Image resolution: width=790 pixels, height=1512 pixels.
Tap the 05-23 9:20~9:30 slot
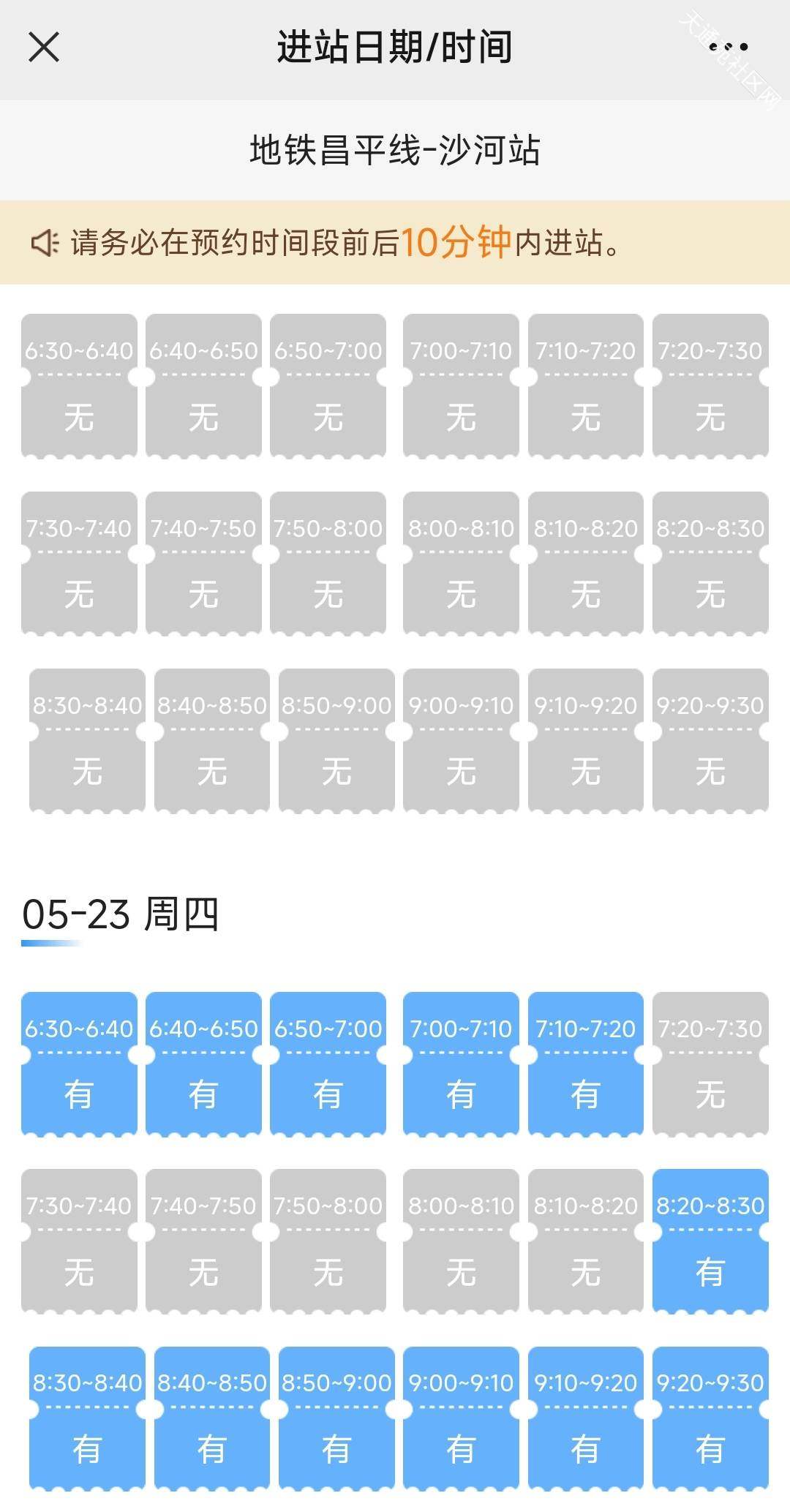click(710, 1418)
